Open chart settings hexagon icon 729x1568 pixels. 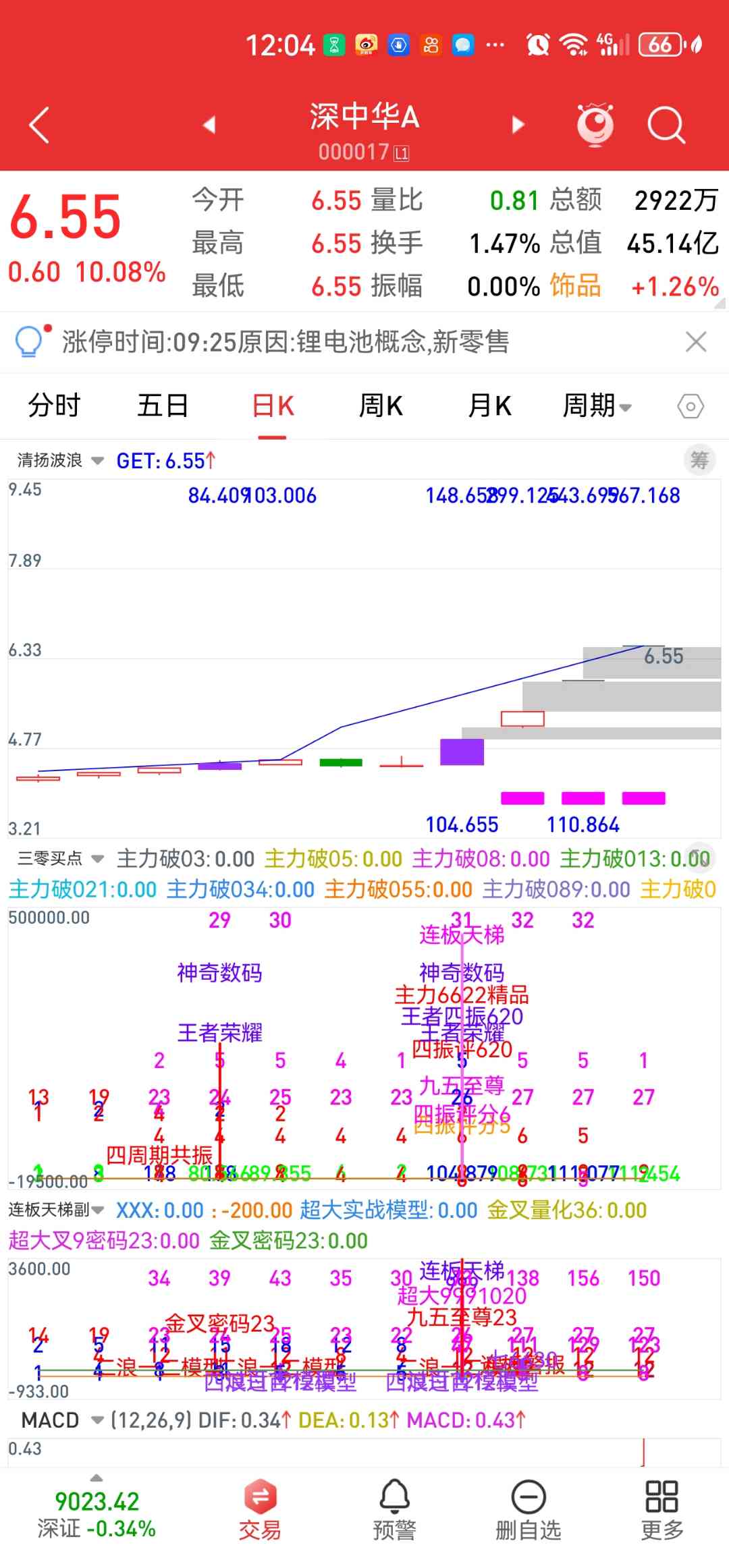[x=690, y=406]
